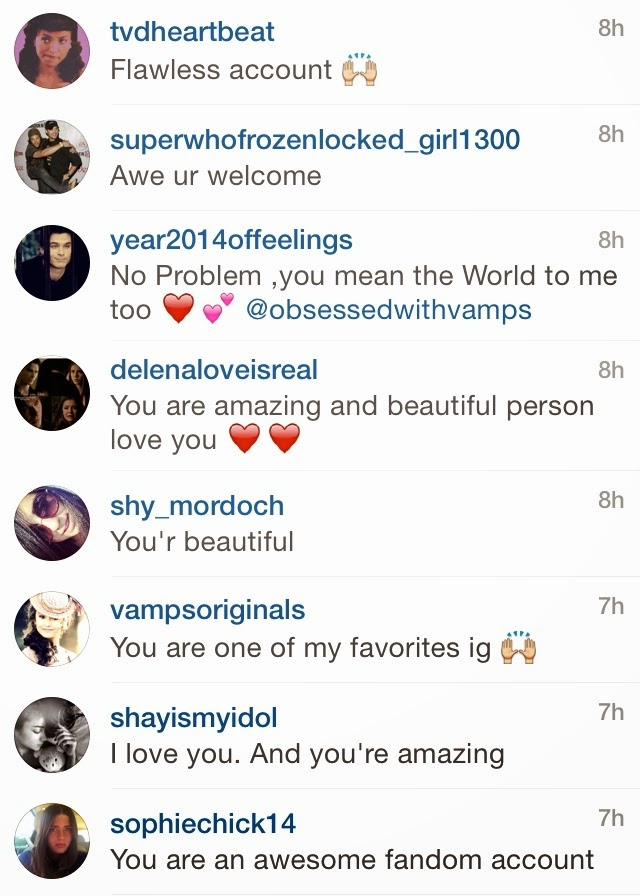Go to shayismyidol's profile
Viewport: 640px width, 896px height.
(194, 717)
